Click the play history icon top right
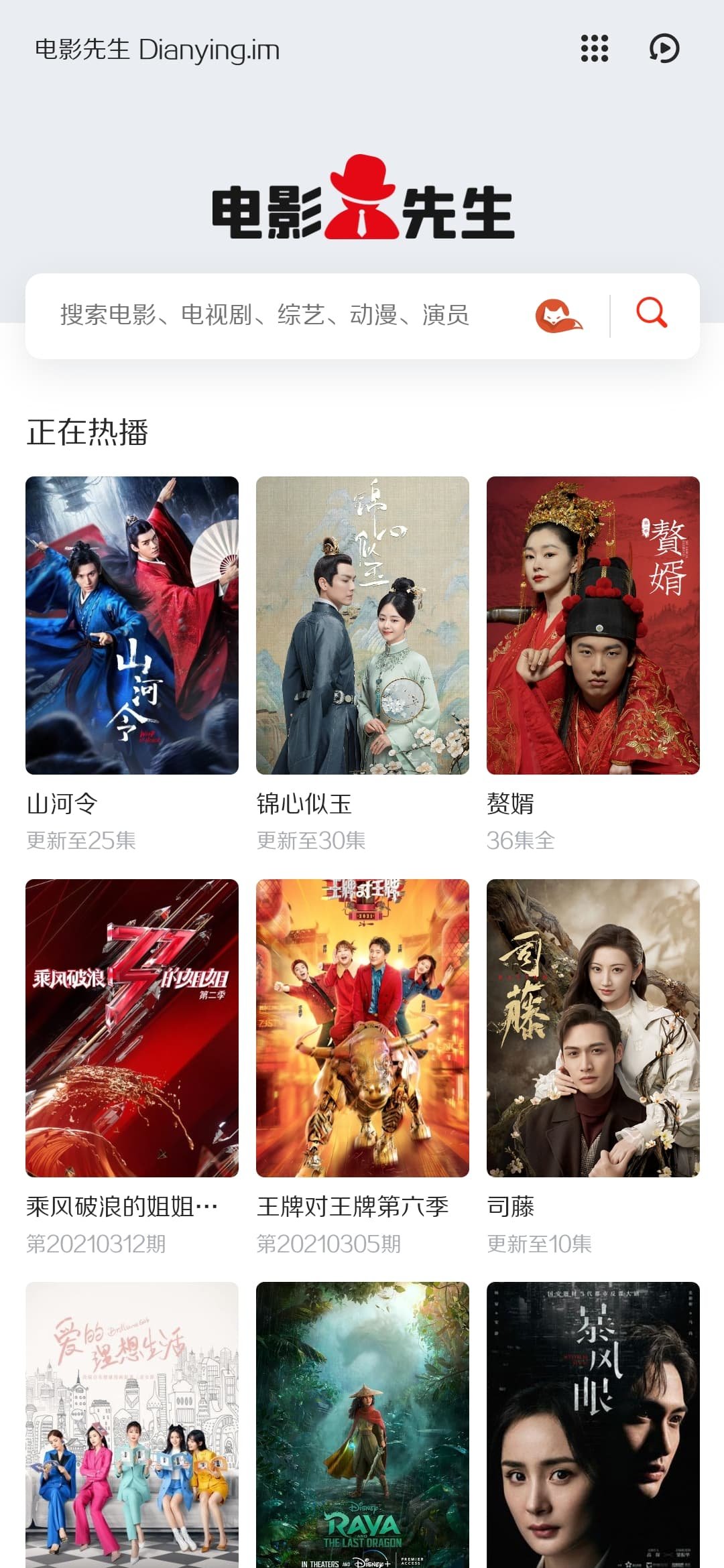This screenshot has width=724, height=1568. 664,48
